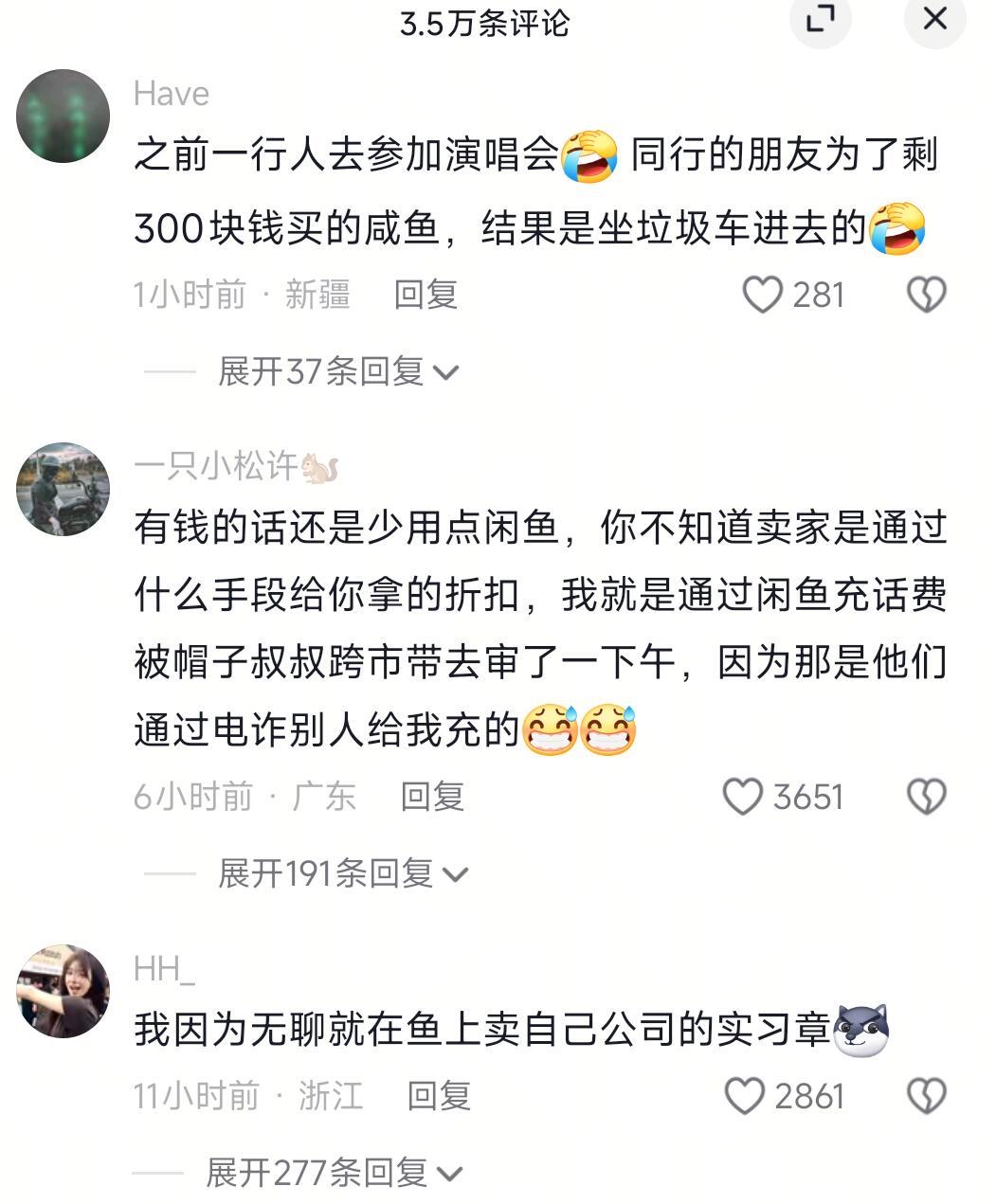Reply to 一只小松许's comment
The image size is (996, 1204).
point(431,797)
